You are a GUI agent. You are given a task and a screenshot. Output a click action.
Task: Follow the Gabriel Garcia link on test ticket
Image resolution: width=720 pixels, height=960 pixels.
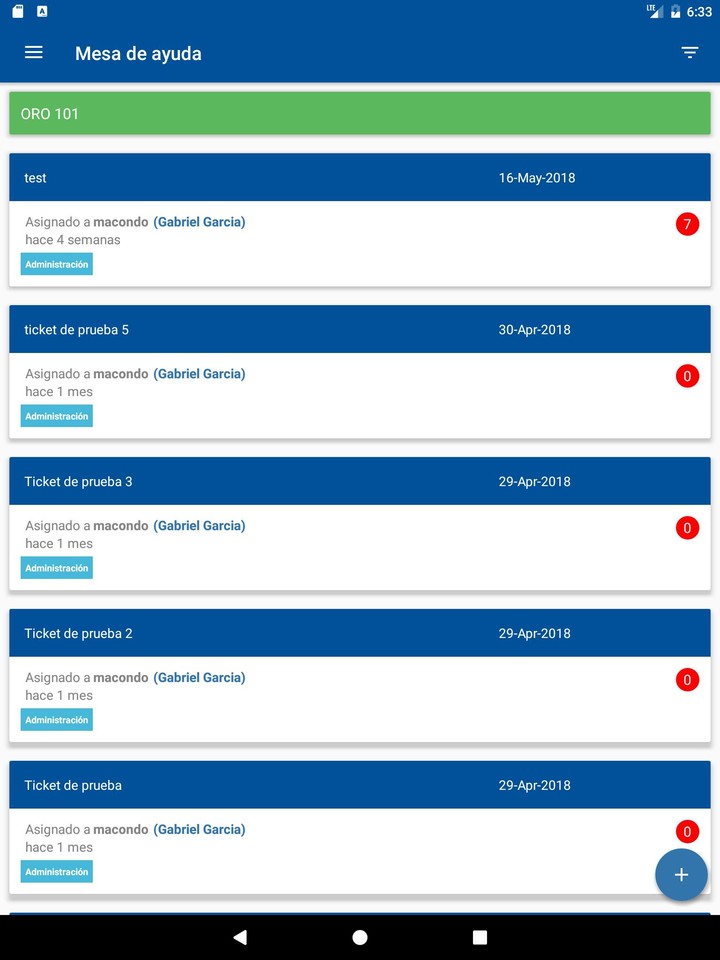[x=199, y=221]
